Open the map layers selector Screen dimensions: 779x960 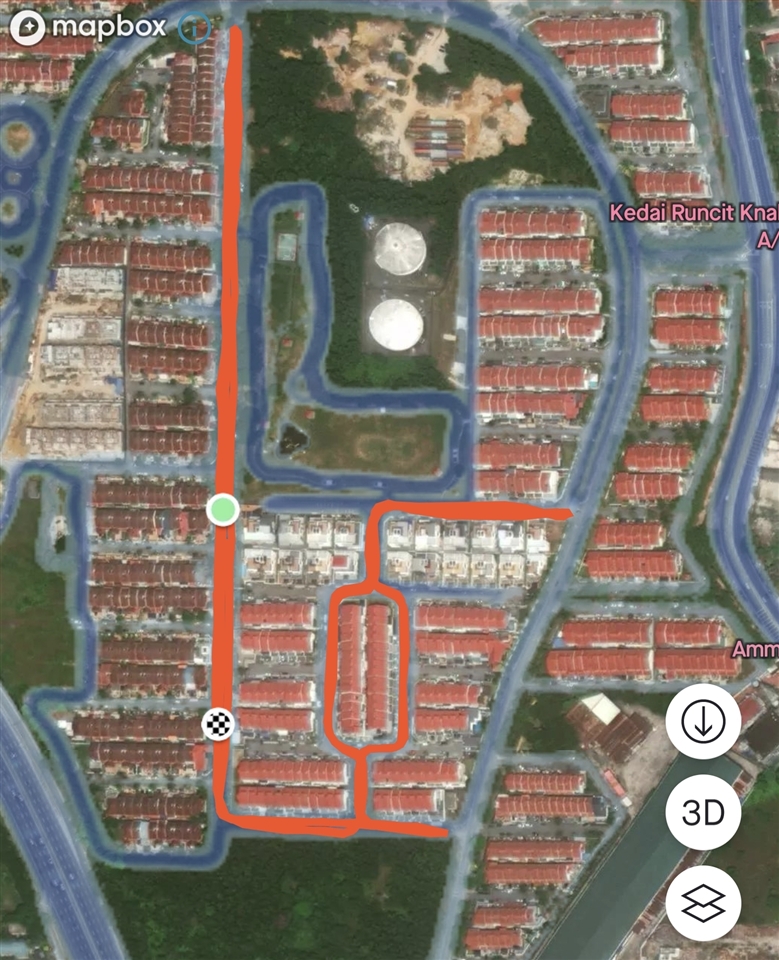coord(703,902)
